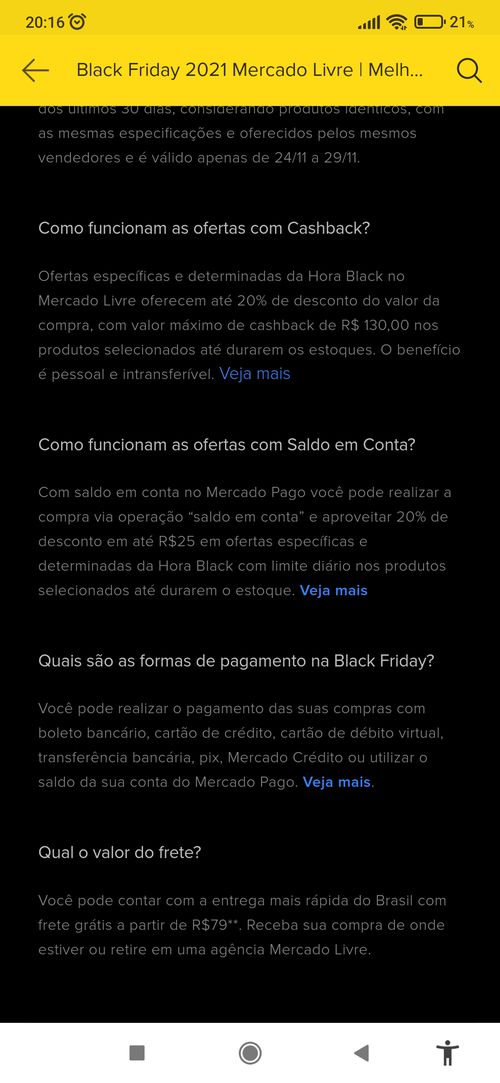Open Veja mais under Cashback offers
The image size is (500, 1083).
255,374
